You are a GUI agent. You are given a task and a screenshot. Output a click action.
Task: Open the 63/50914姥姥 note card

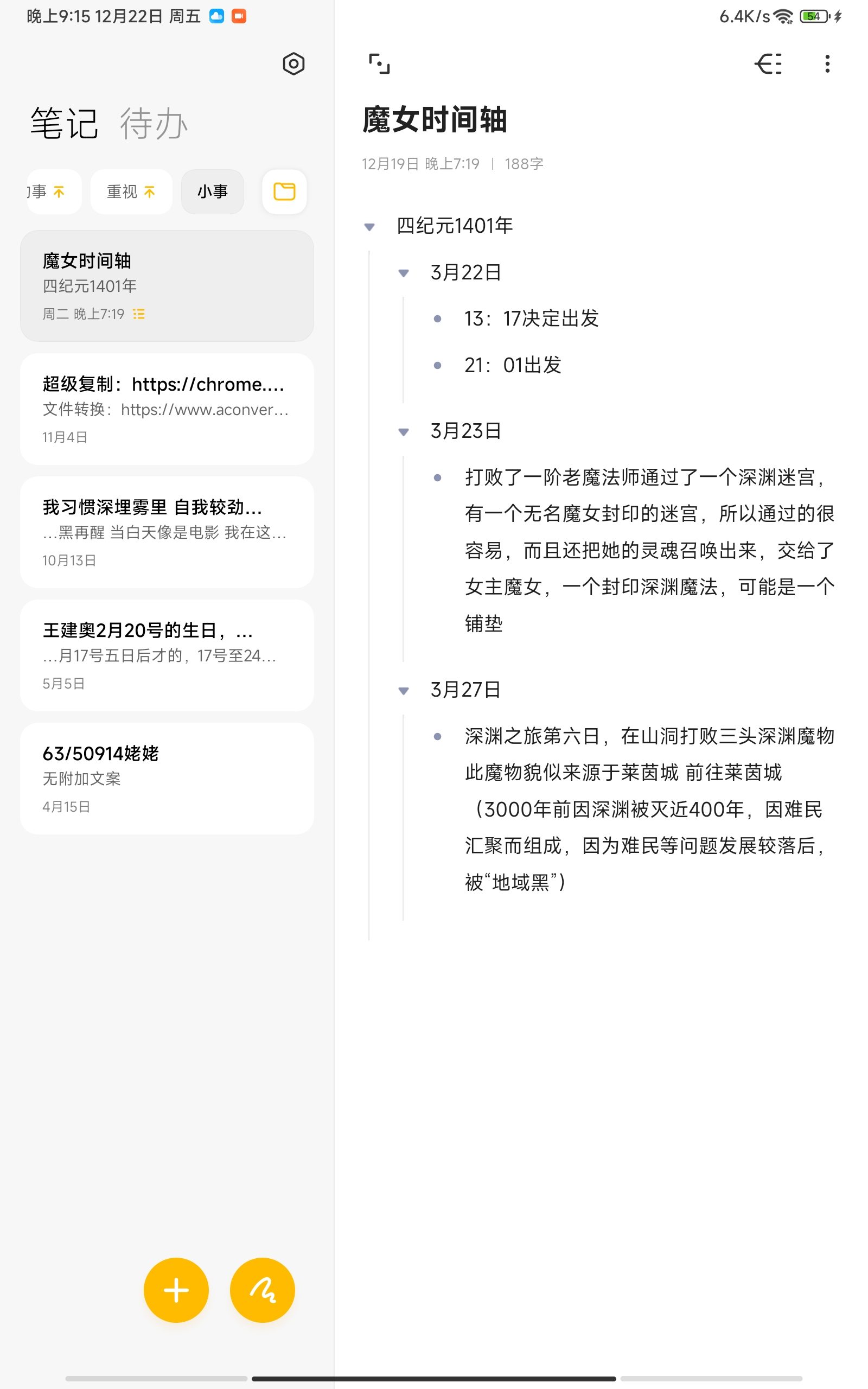click(167, 778)
